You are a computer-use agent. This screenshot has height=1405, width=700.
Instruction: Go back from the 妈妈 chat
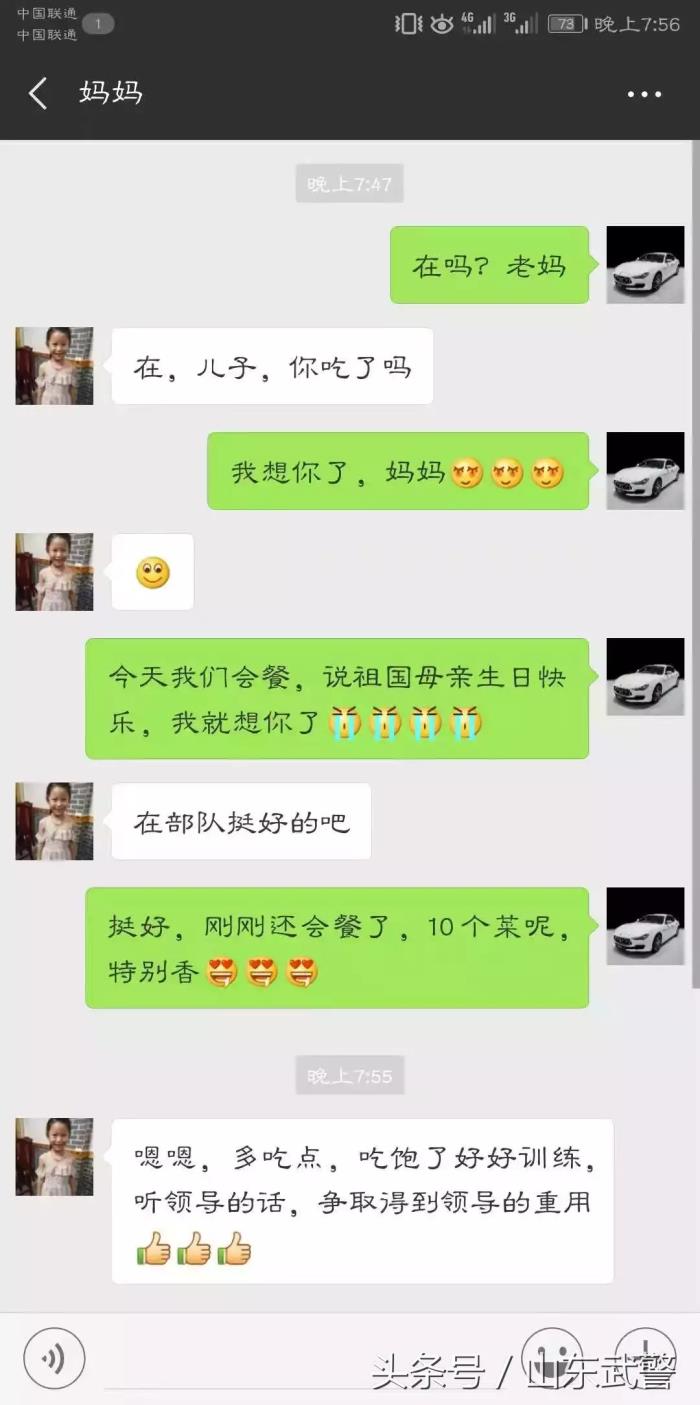(x=38, y=94)
